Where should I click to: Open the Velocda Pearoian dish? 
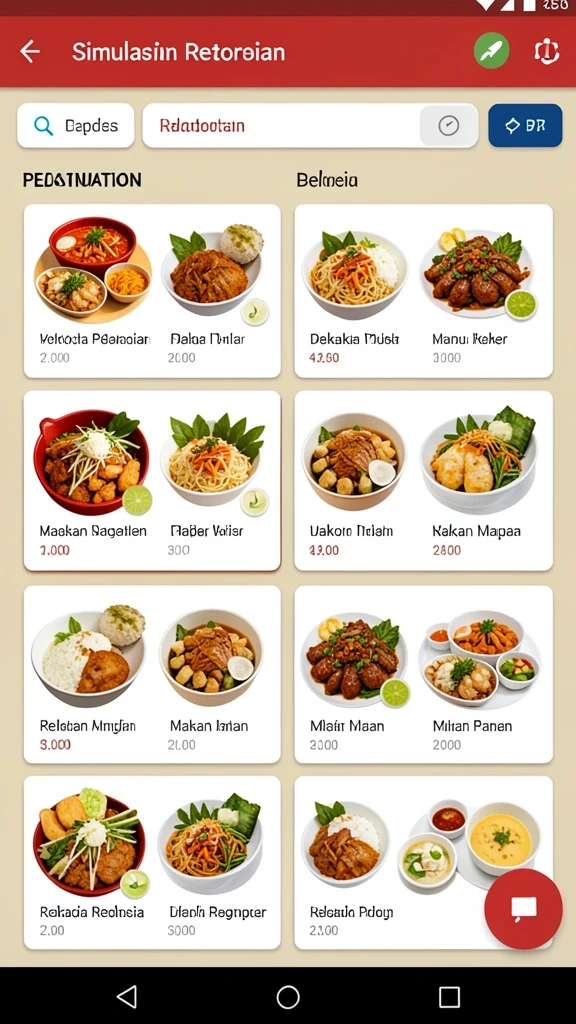pos(93,292)
